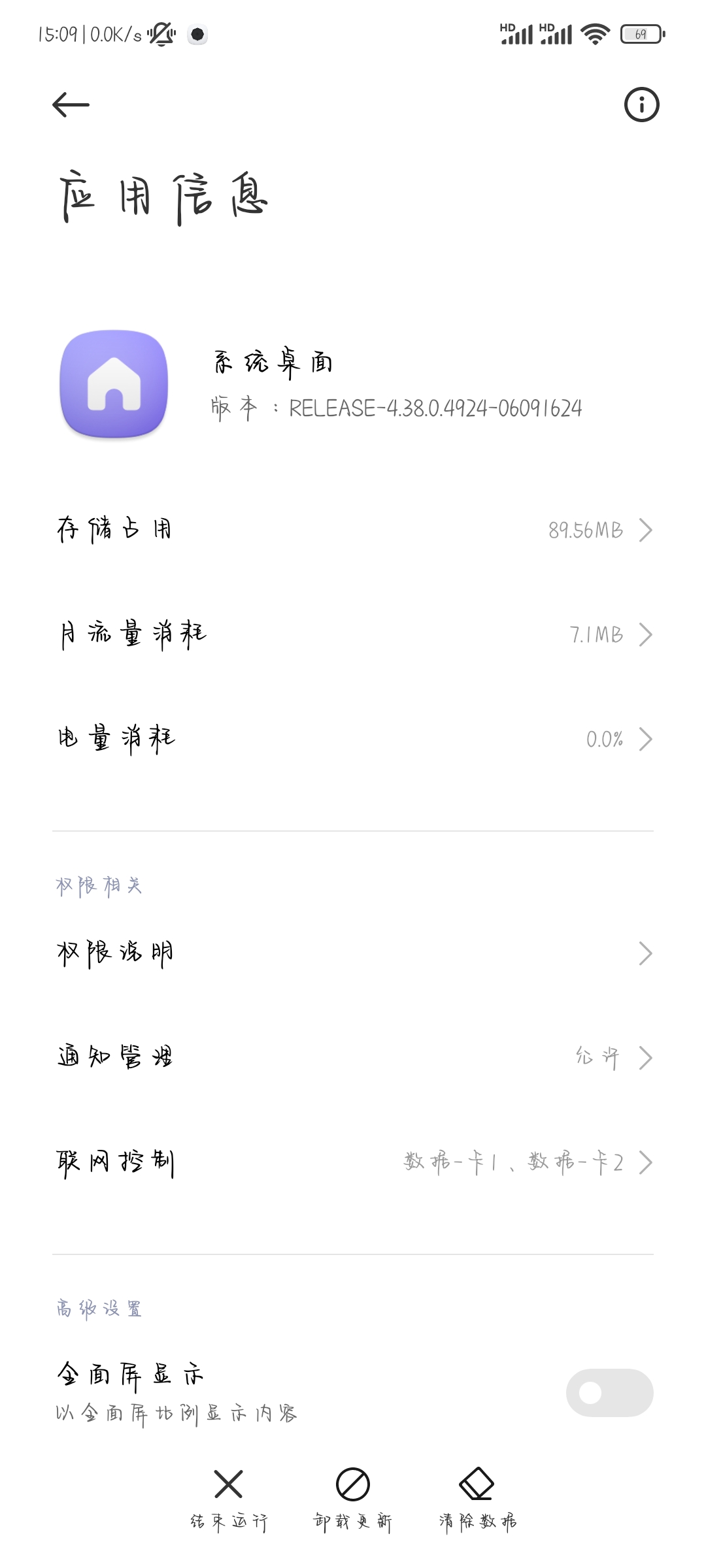Tap 结束运行 to force stop

point(229,1500)
